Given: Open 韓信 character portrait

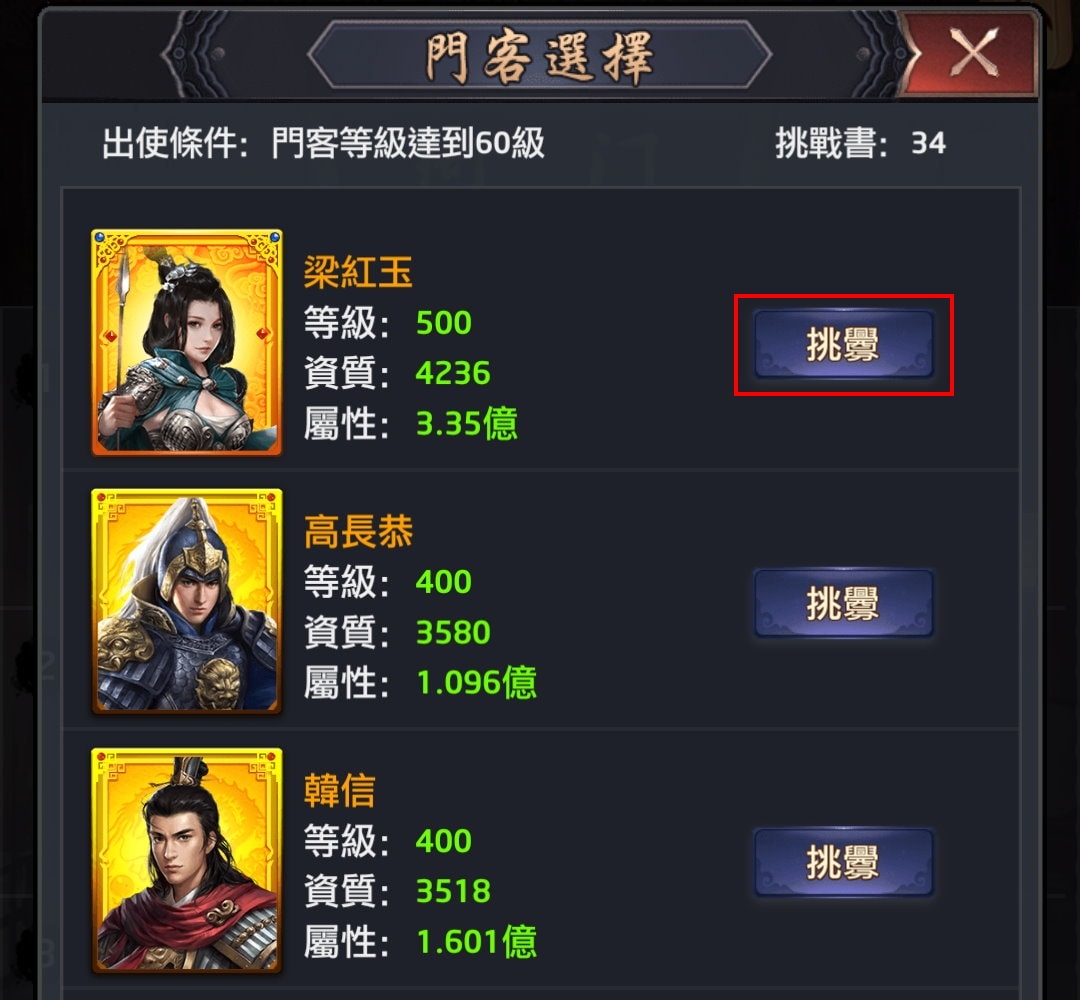Looking at the screenshot, I should coord(187,860).
